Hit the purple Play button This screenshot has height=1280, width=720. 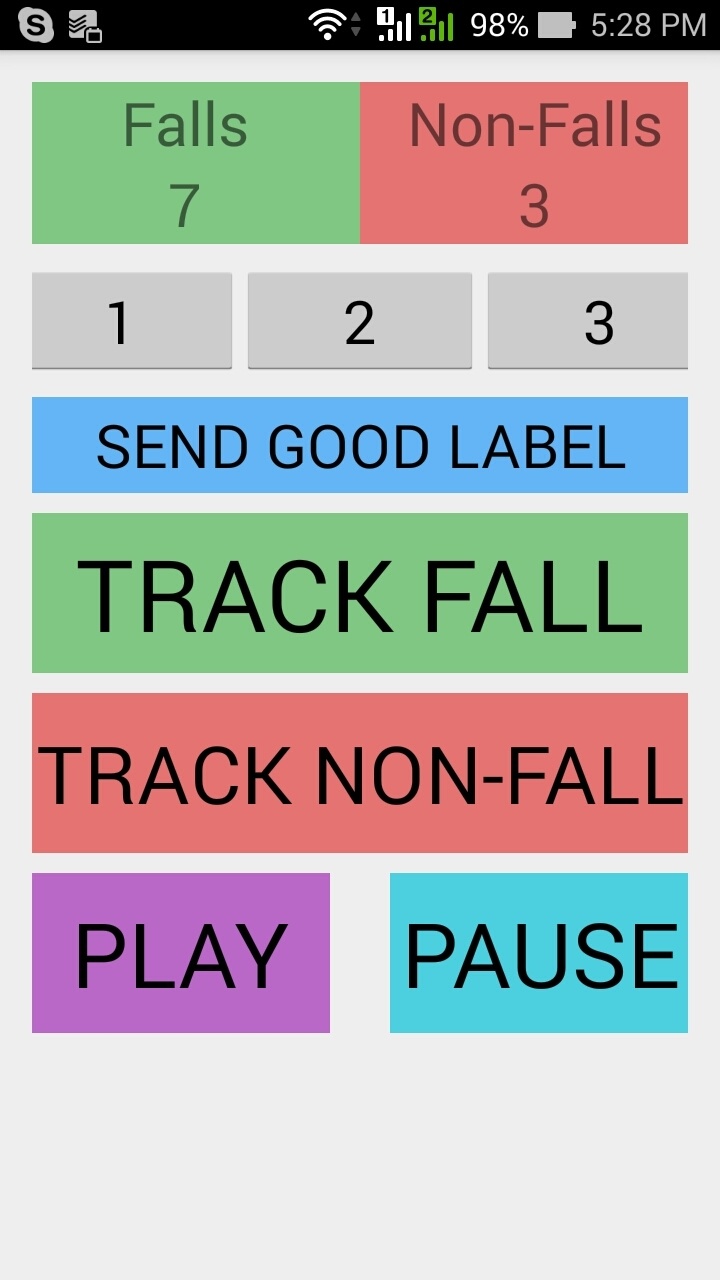pyautogui.click(x=181, y=953)
